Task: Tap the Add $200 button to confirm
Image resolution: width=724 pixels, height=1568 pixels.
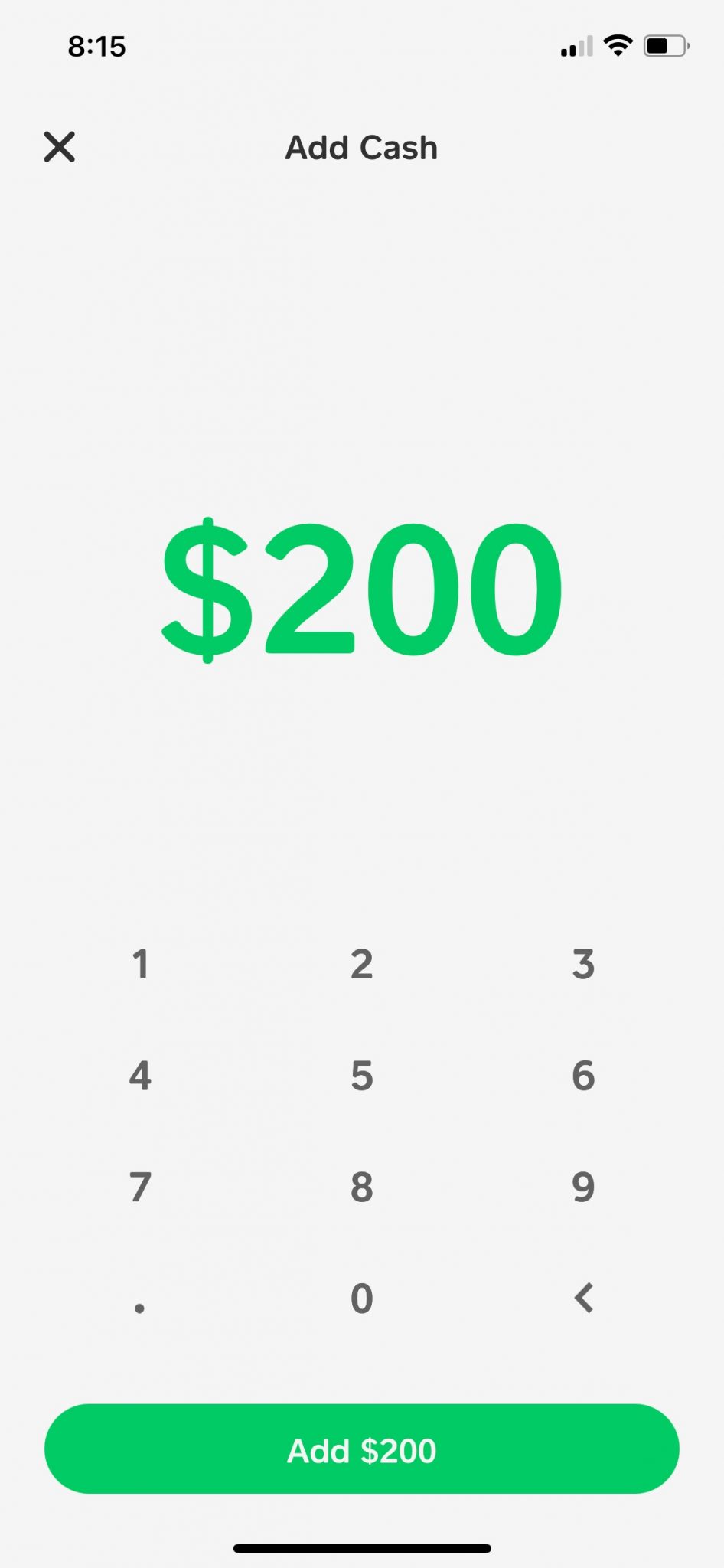Action: coord(362,1449)
